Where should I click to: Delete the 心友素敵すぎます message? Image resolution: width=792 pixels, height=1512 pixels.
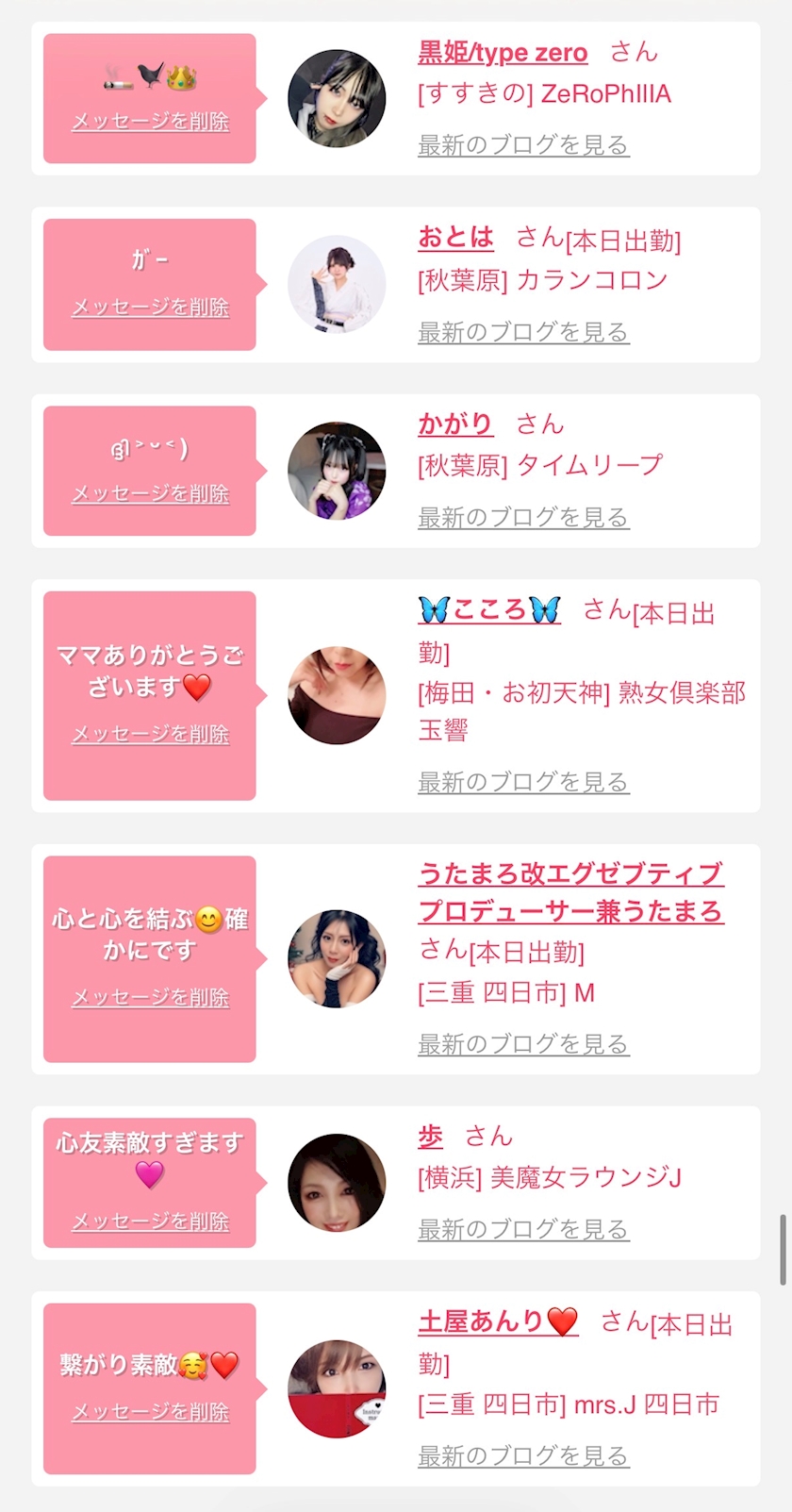tap(150, 1222)
